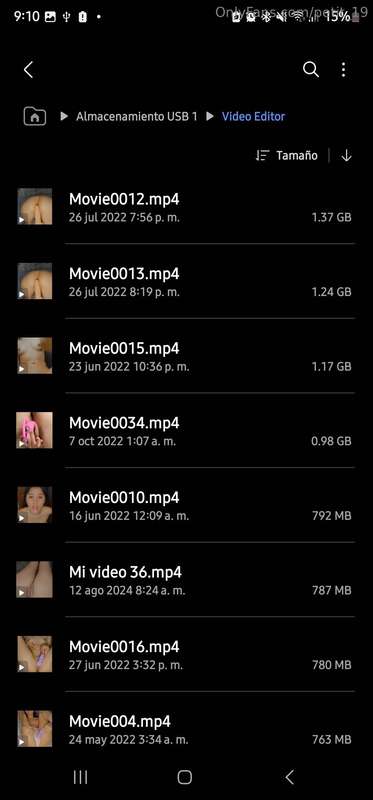Change sorting via the Tamaño option
This screenshot has width=373, height=800.
pyautogui.click(x=287, y=156)
